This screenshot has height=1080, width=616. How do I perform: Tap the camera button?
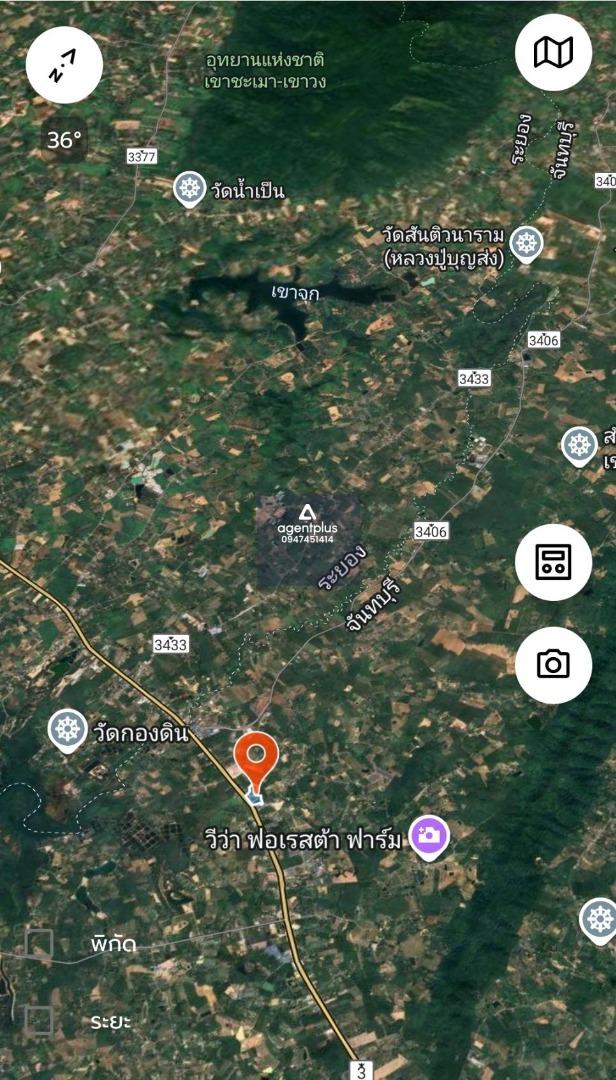[x=553, y=665]
